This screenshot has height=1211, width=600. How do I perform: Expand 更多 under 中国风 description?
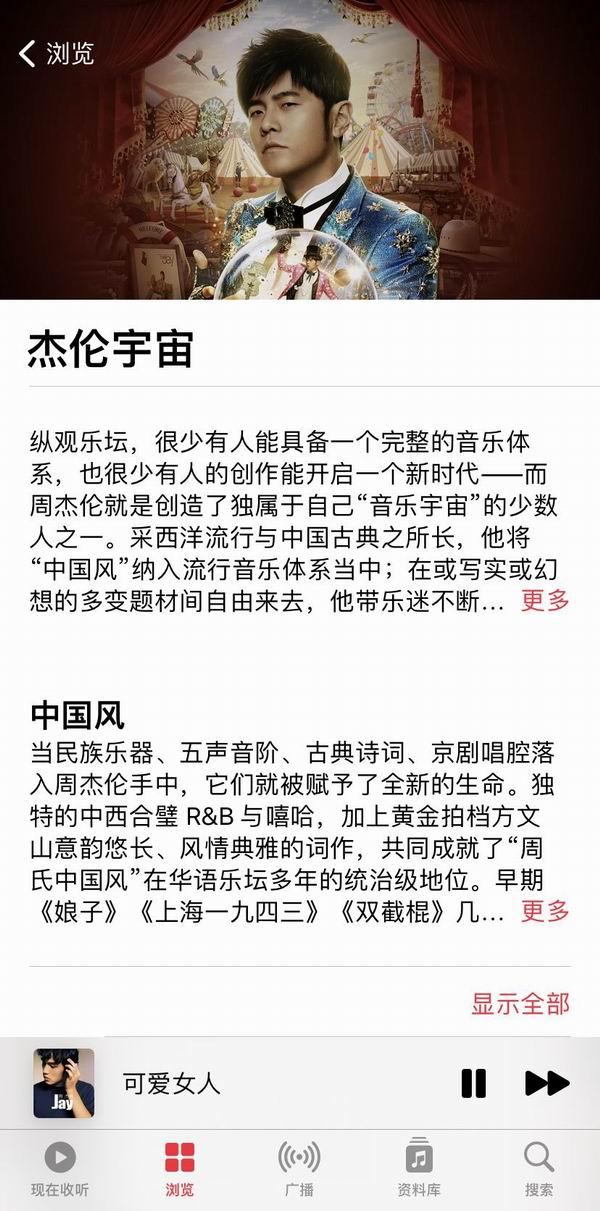[x=545, y=911]
